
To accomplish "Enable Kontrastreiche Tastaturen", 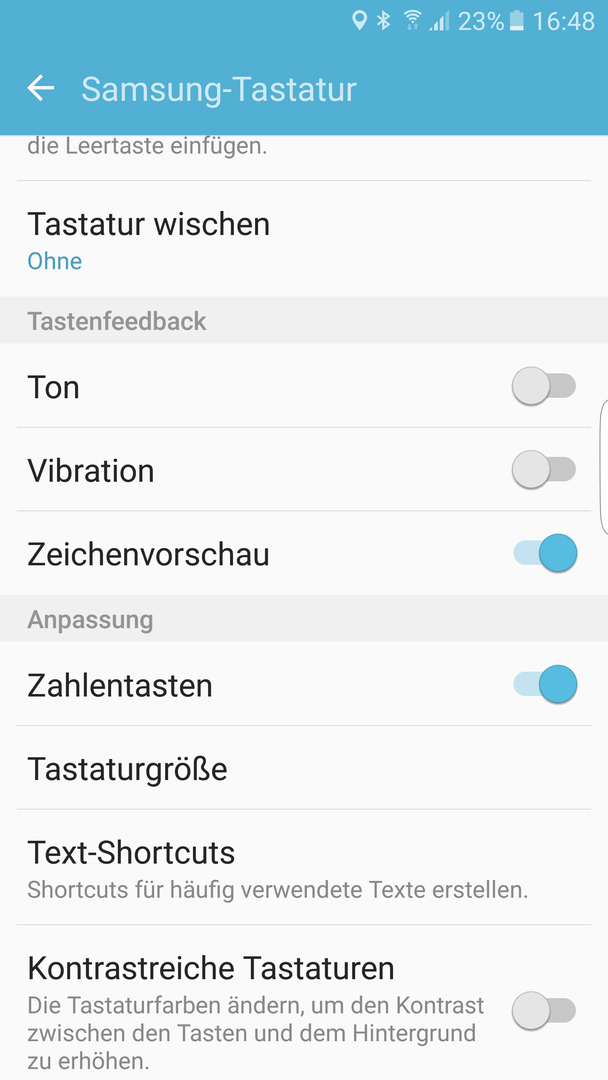I will tap(544, 1010).
